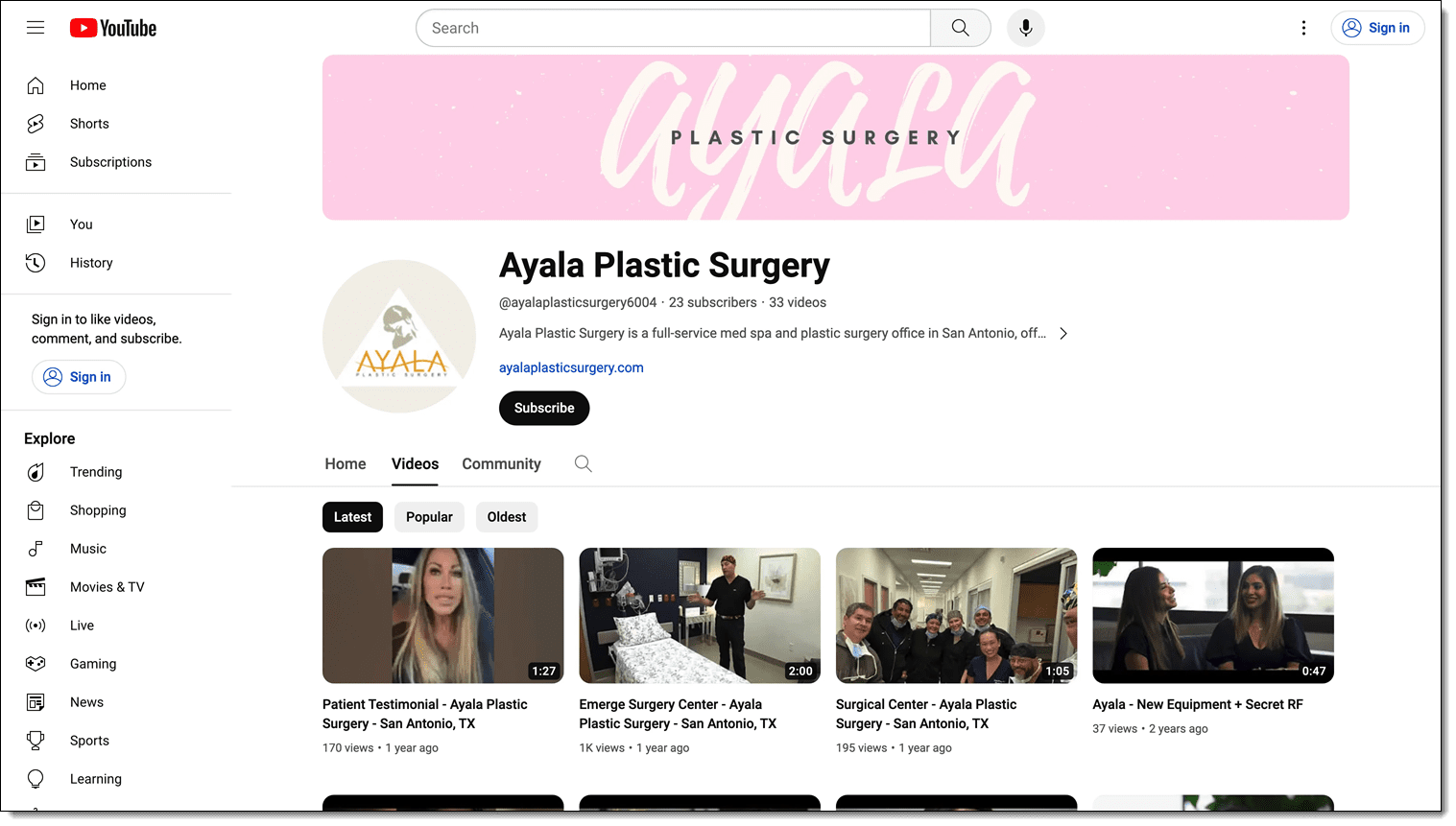Start voice search with microphone
Viewport: 1456px width, 826px height.
pyautogui.click(x=1025, y=28)
